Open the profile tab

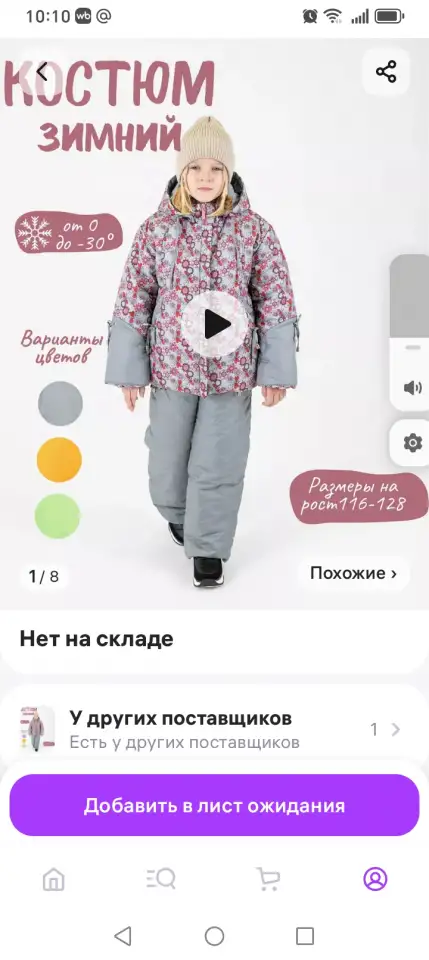[375, 879]
